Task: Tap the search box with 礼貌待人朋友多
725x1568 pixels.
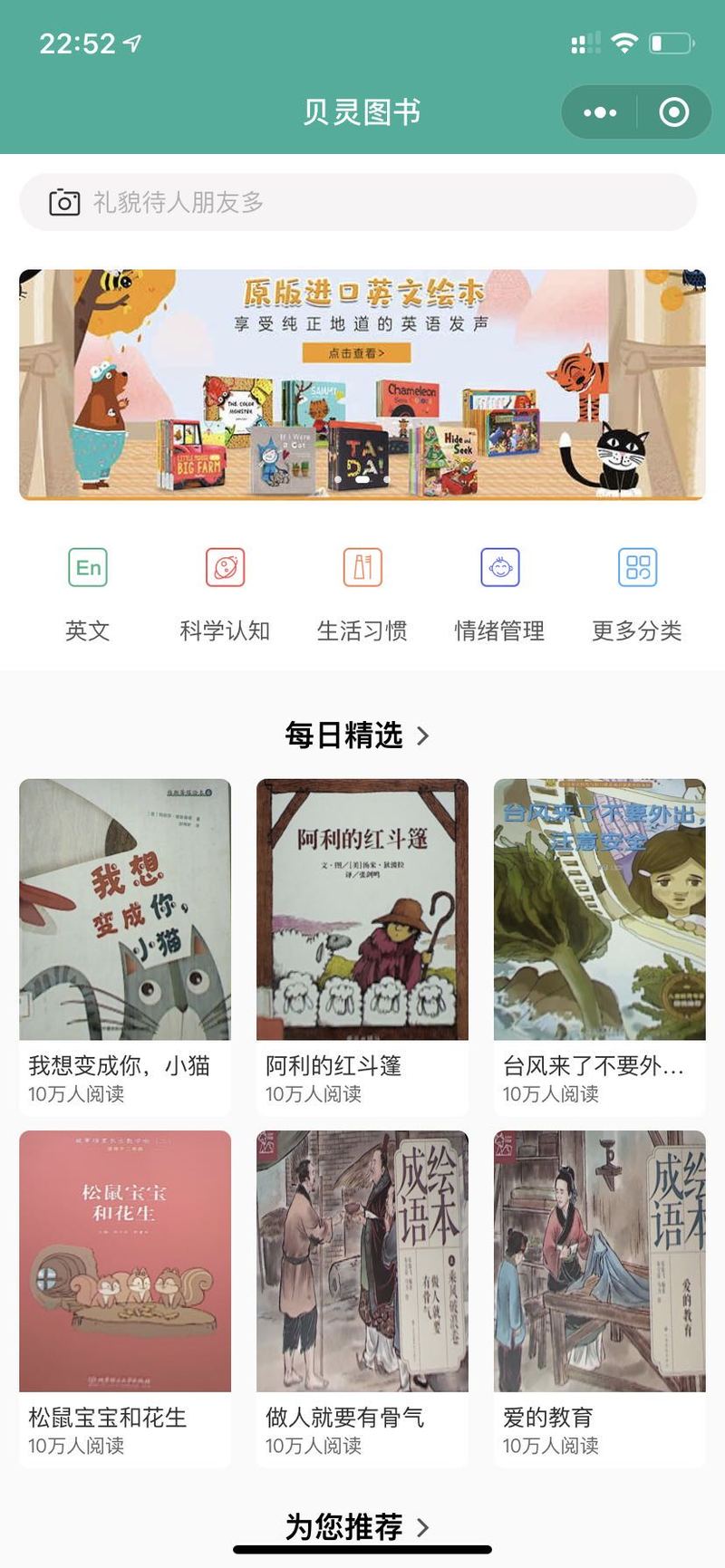Action: point(358,202)
